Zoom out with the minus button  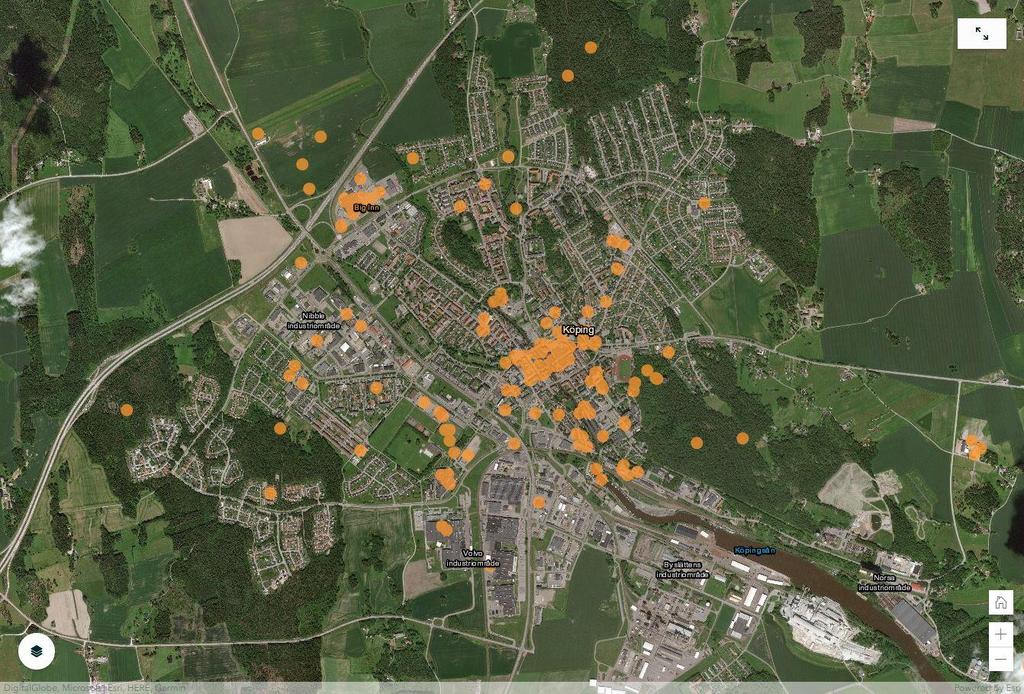point(1000,660)
